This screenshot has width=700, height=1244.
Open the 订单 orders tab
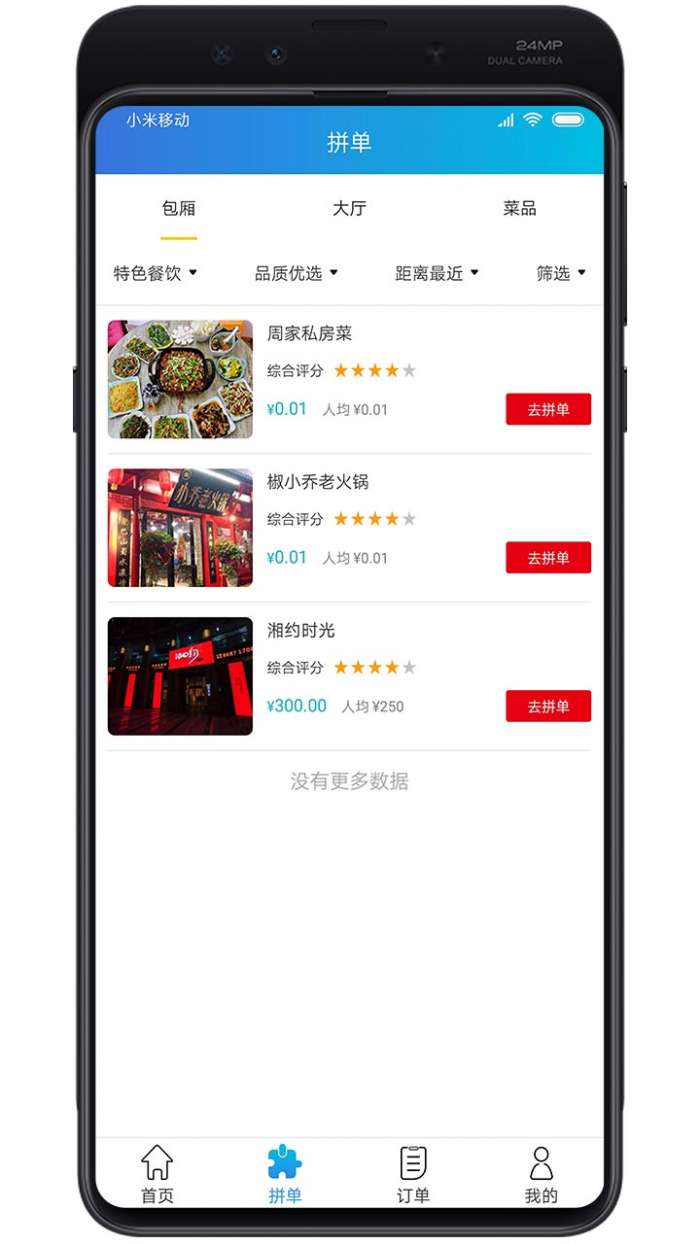pyautogui.click(x=413, y=1174)
